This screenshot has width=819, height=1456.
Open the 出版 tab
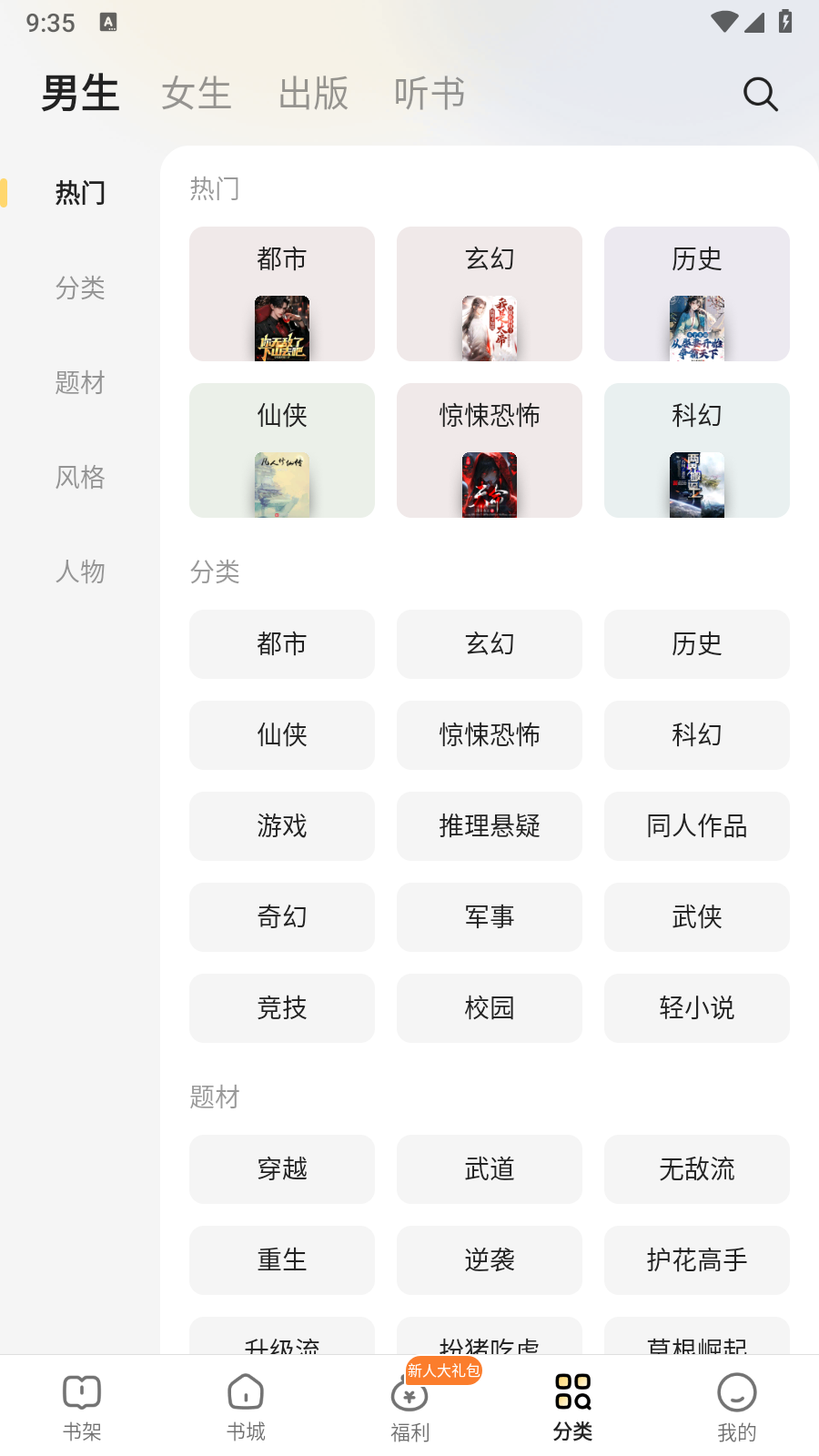(x=312, y=93)
